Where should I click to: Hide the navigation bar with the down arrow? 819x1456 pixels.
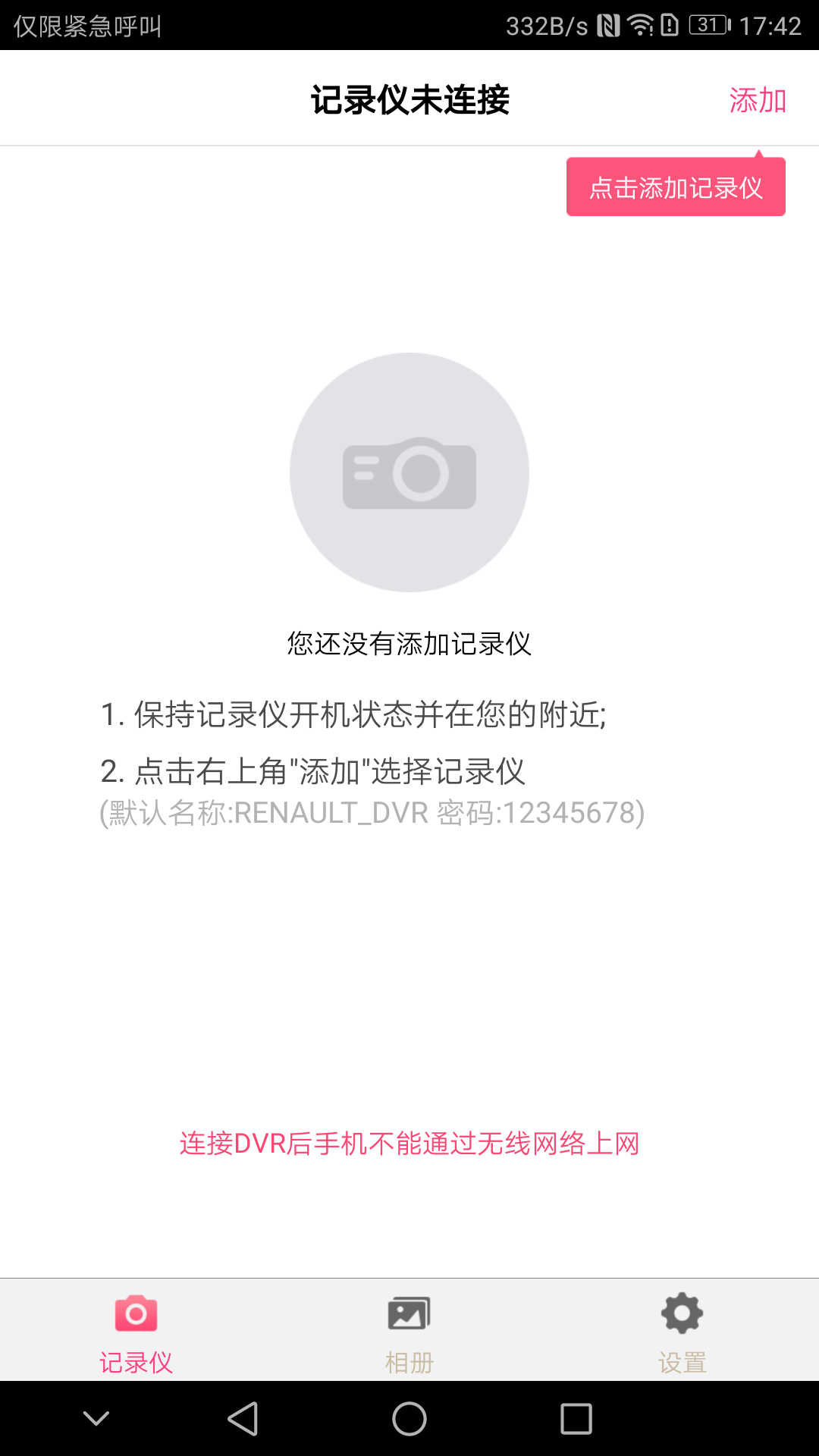click(96, 1419)
